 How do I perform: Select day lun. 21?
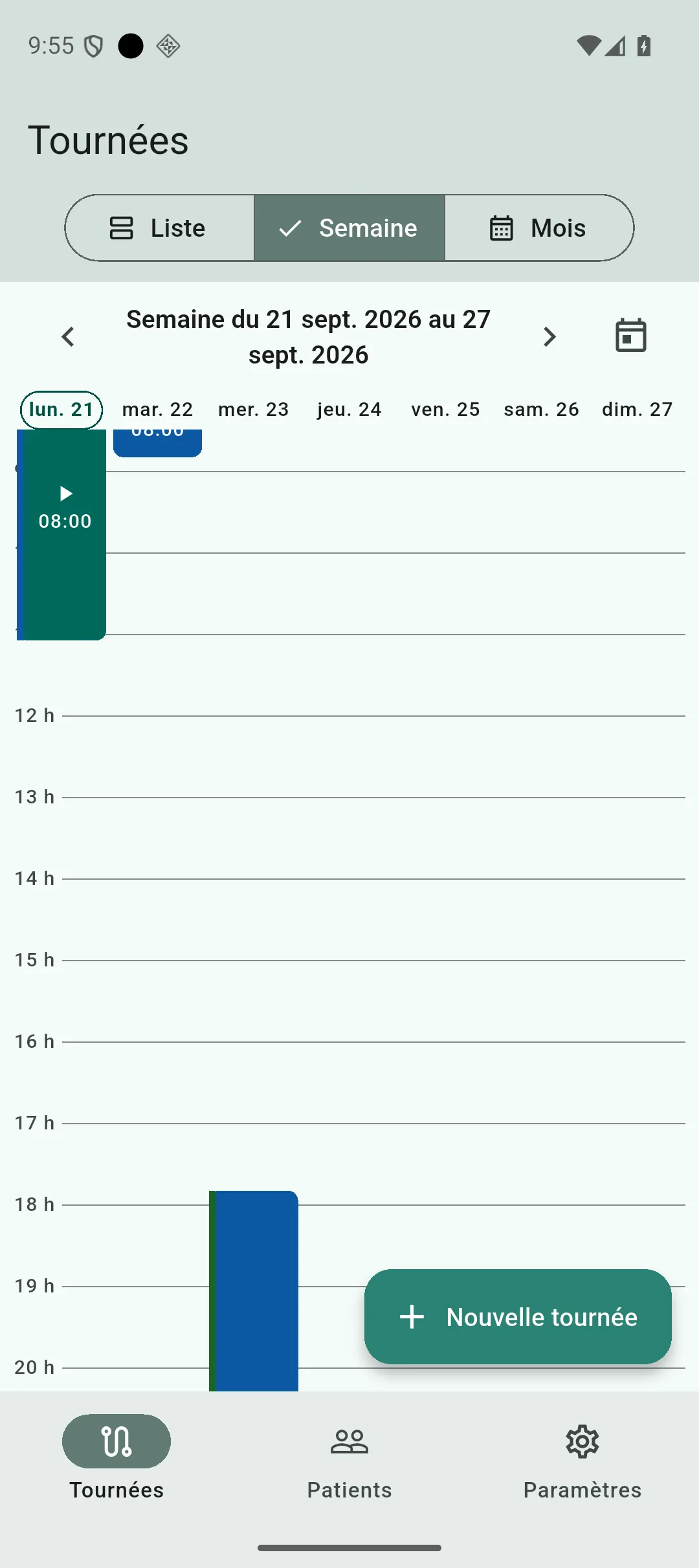(x=61, y=409)
